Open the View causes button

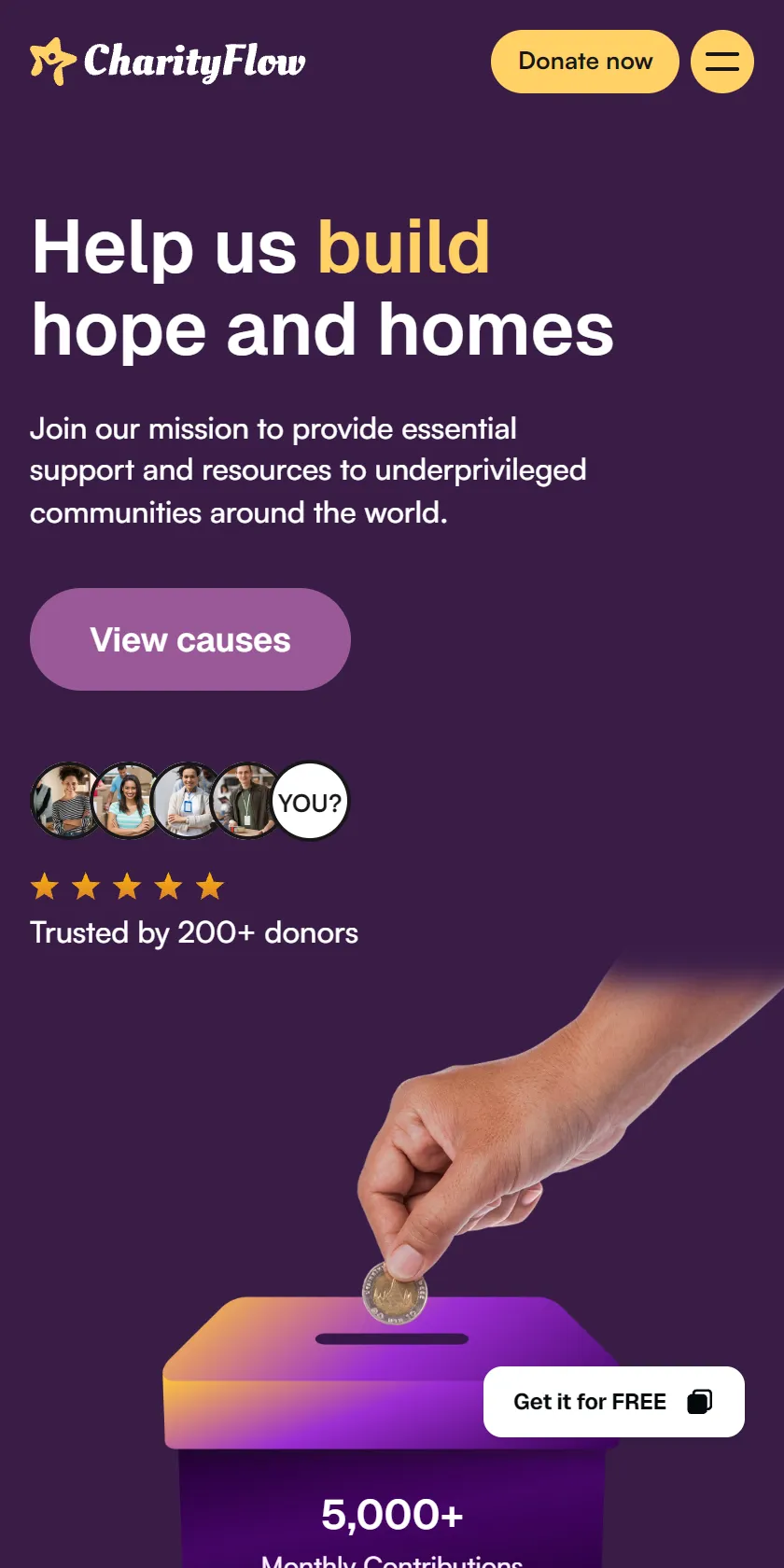[190, 639]
